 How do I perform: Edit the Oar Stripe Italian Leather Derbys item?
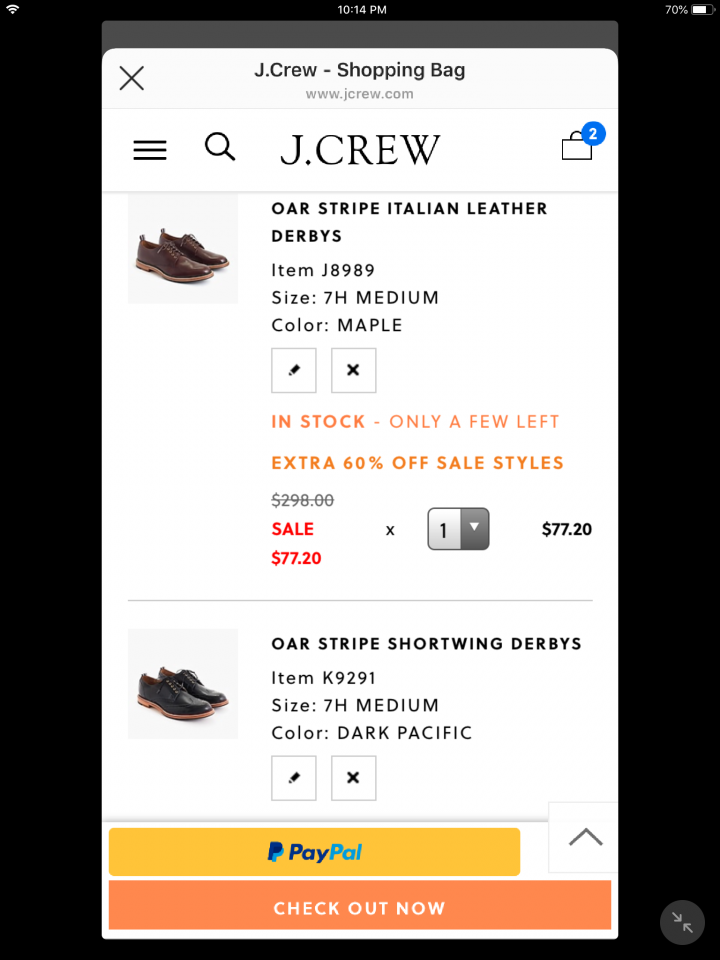[294, 370]
